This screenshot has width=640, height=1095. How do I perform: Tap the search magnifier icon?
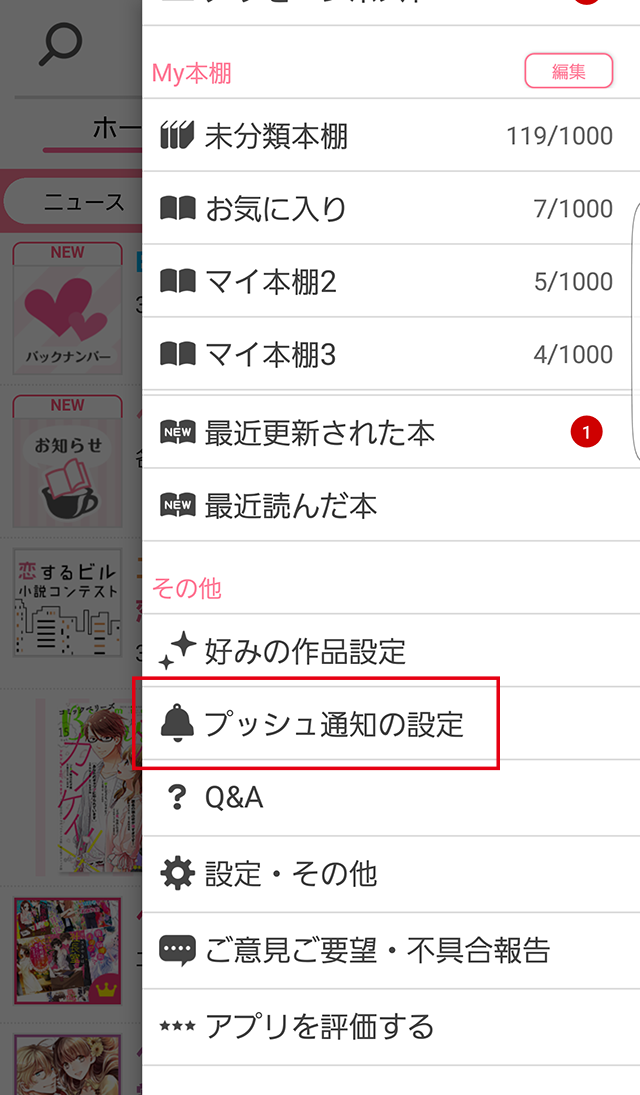60,45
